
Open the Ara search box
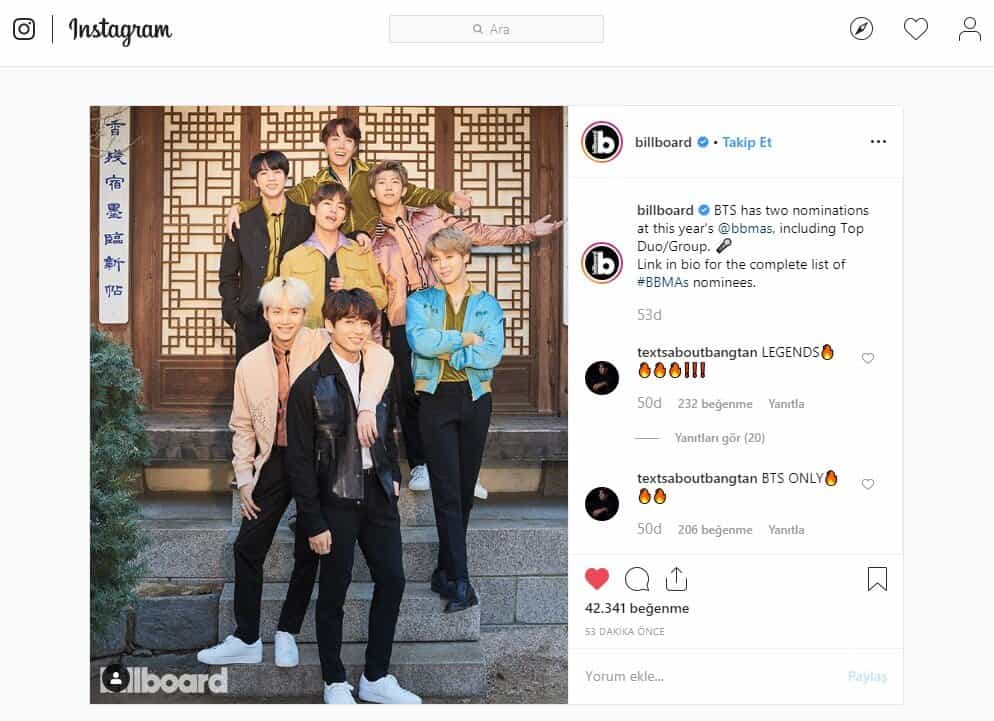pyautogui.click(x=496, y=29)
